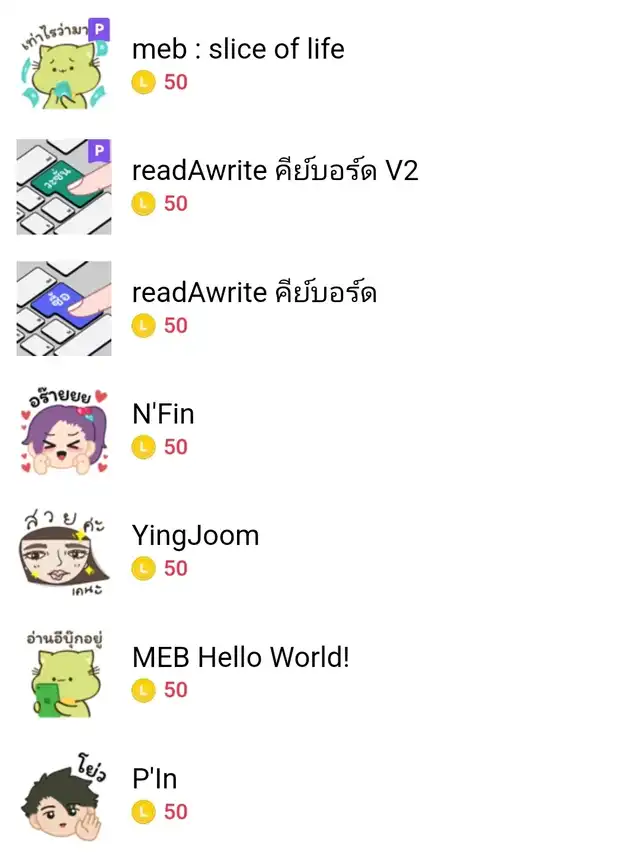The image size is (640, 853).
Task: View the N'Fin sticker pack
Action: (163, 414)
